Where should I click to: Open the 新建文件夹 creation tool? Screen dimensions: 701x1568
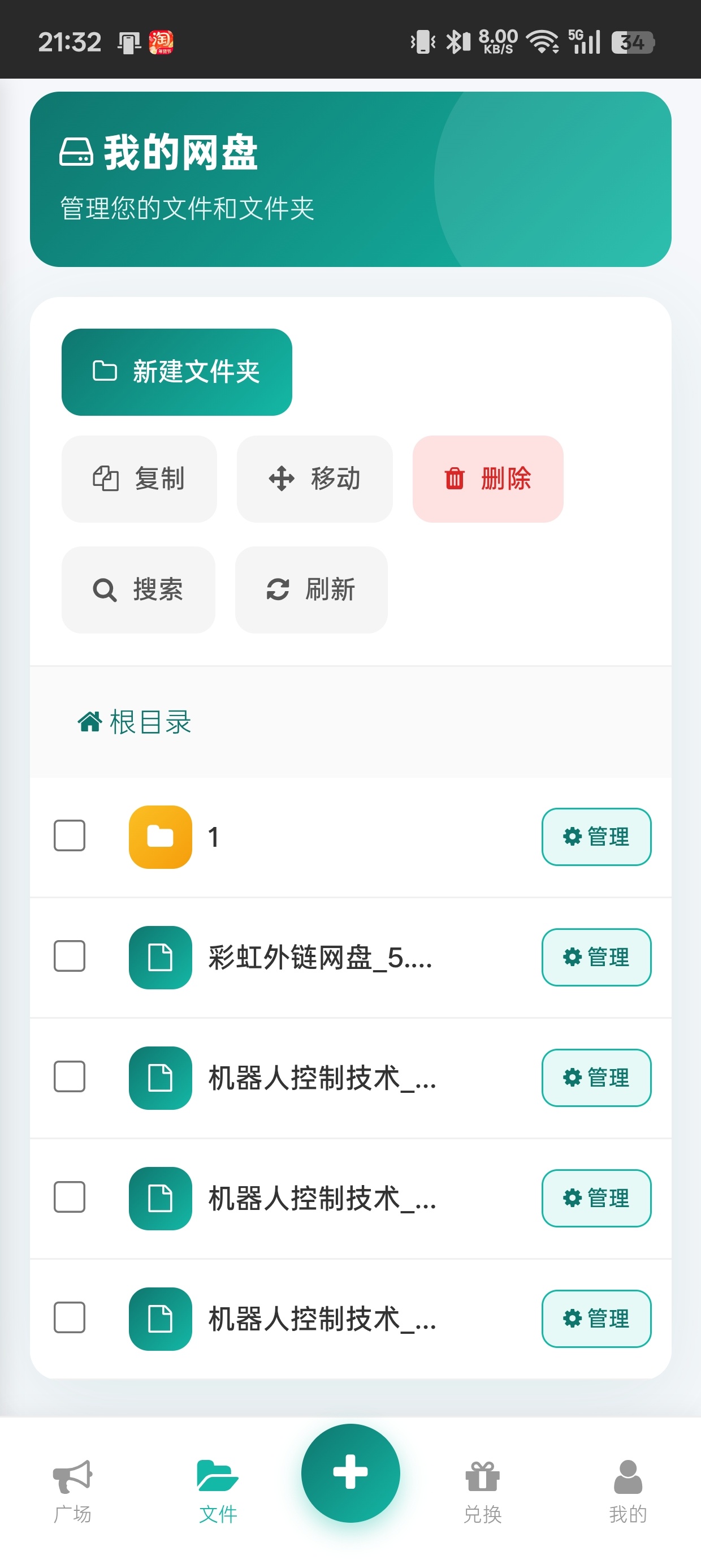coord(176,371)
